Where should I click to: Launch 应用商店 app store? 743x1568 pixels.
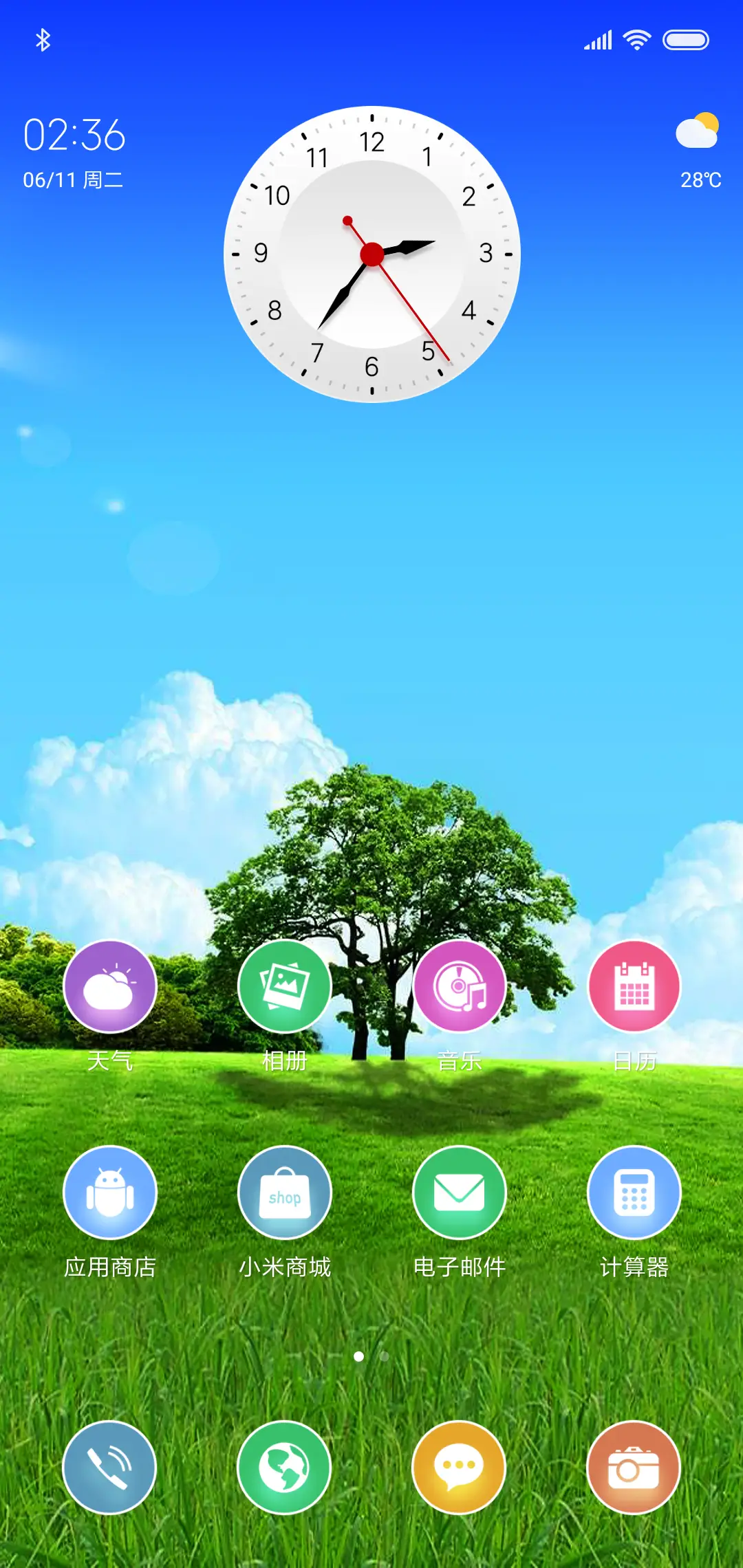[x=110, y=1193]
